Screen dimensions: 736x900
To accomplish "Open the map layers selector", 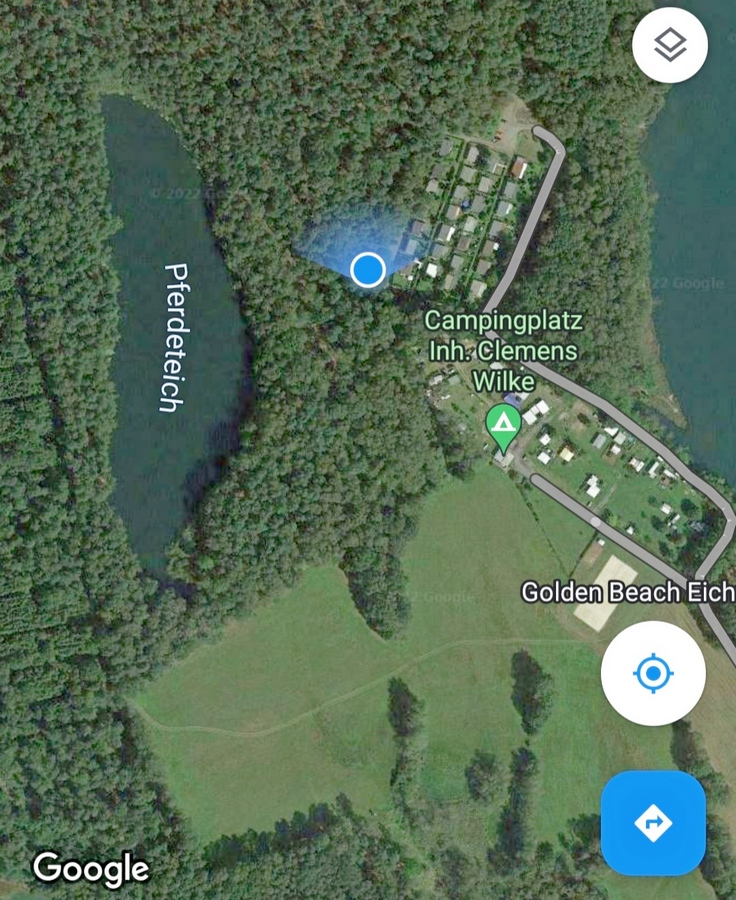I will (670, 45).
